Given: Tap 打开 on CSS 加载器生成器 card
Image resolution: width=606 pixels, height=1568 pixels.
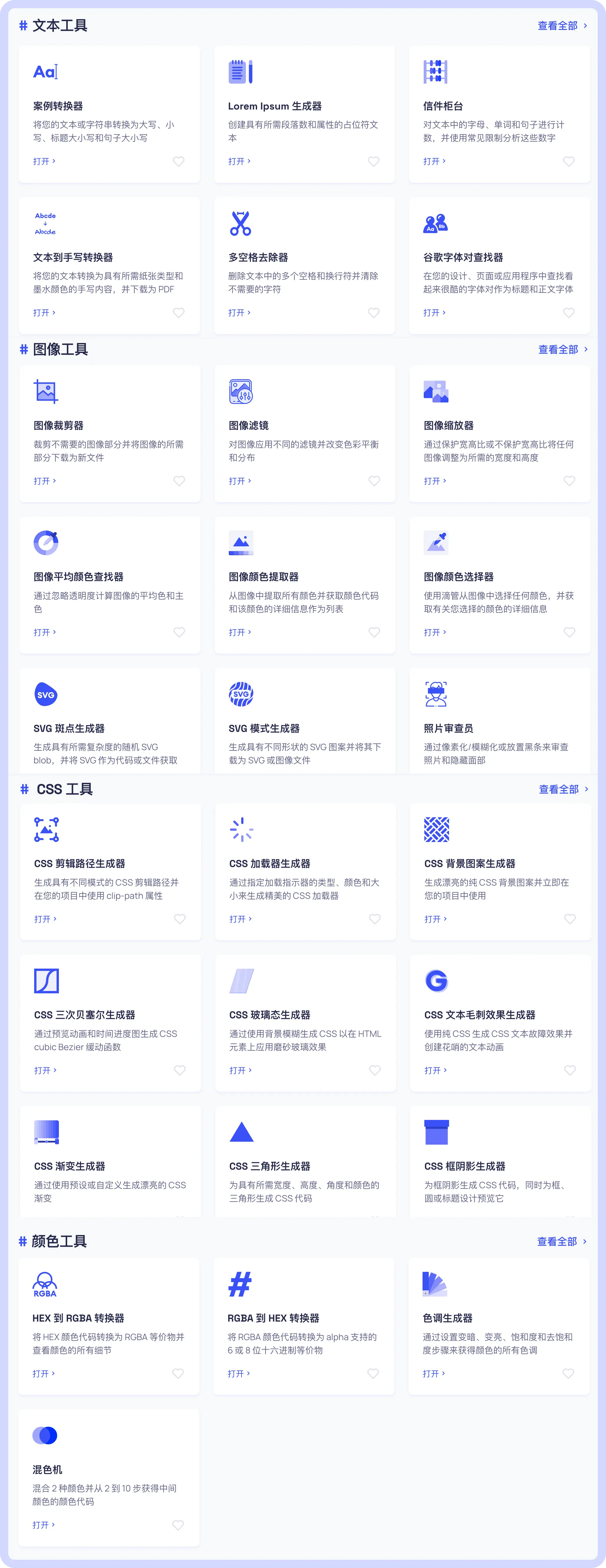Looking at the screenshot, I should (x=240, y=919).
